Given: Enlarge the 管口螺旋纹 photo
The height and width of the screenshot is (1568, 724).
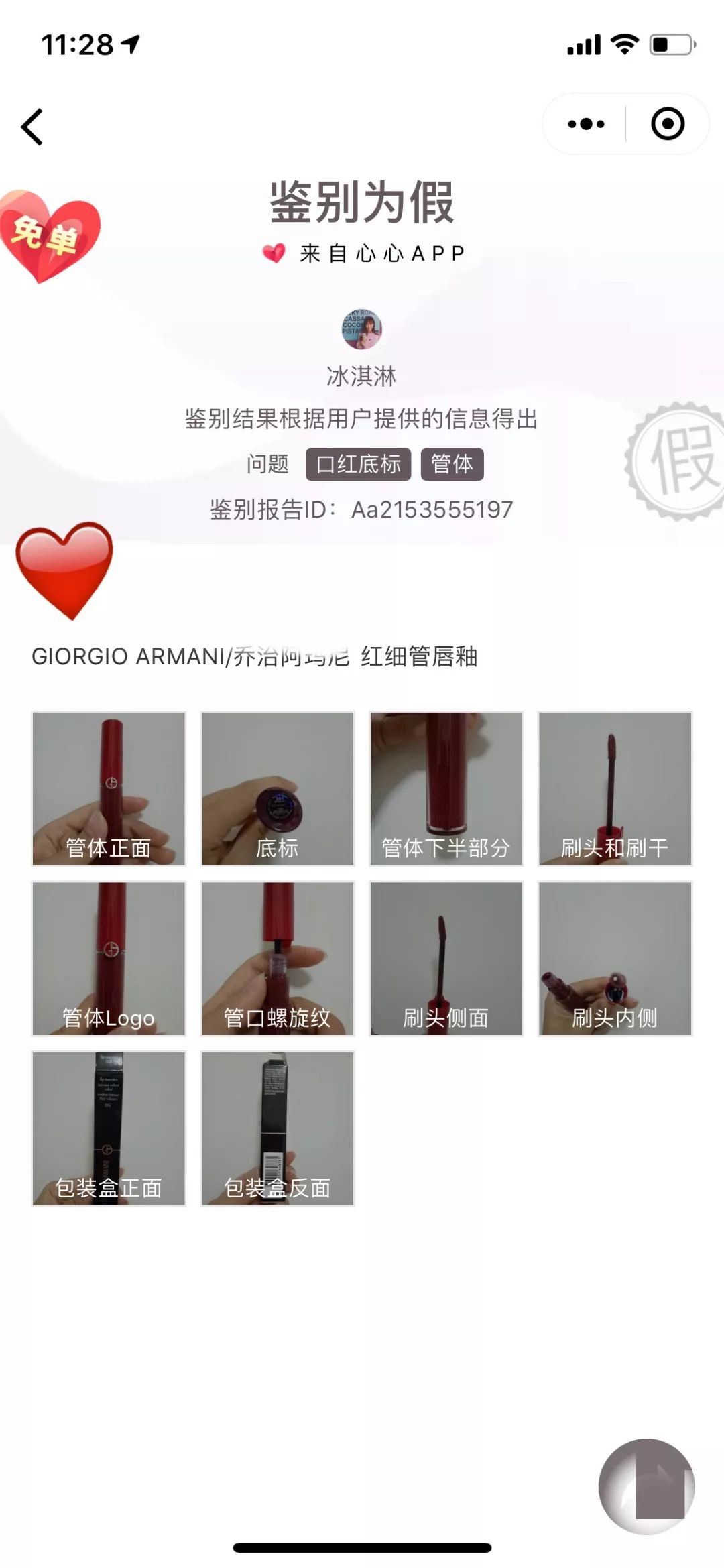Looking at the screenshot, I should pyautogui.click(x=278, y=959).
